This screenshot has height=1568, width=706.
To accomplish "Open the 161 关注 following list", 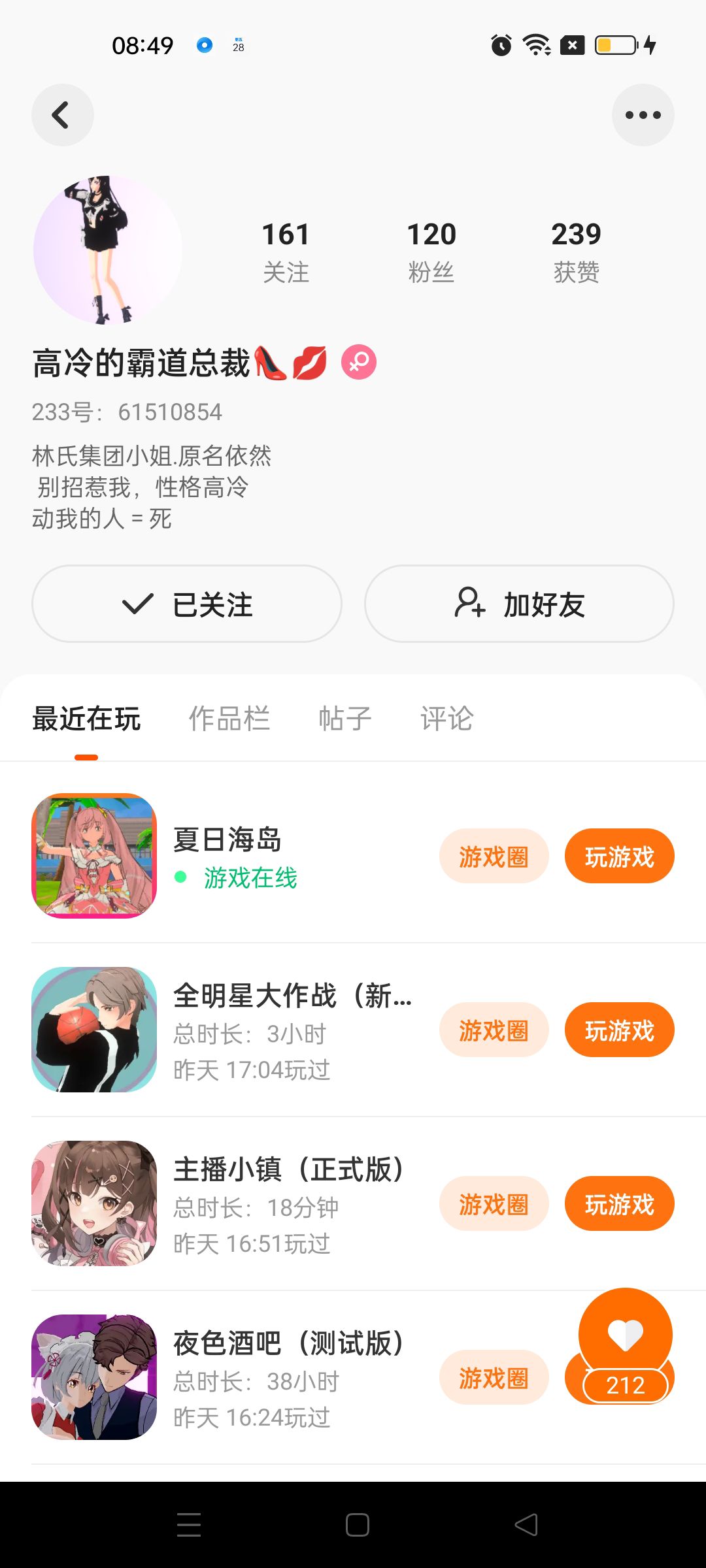I will [286, 252].
